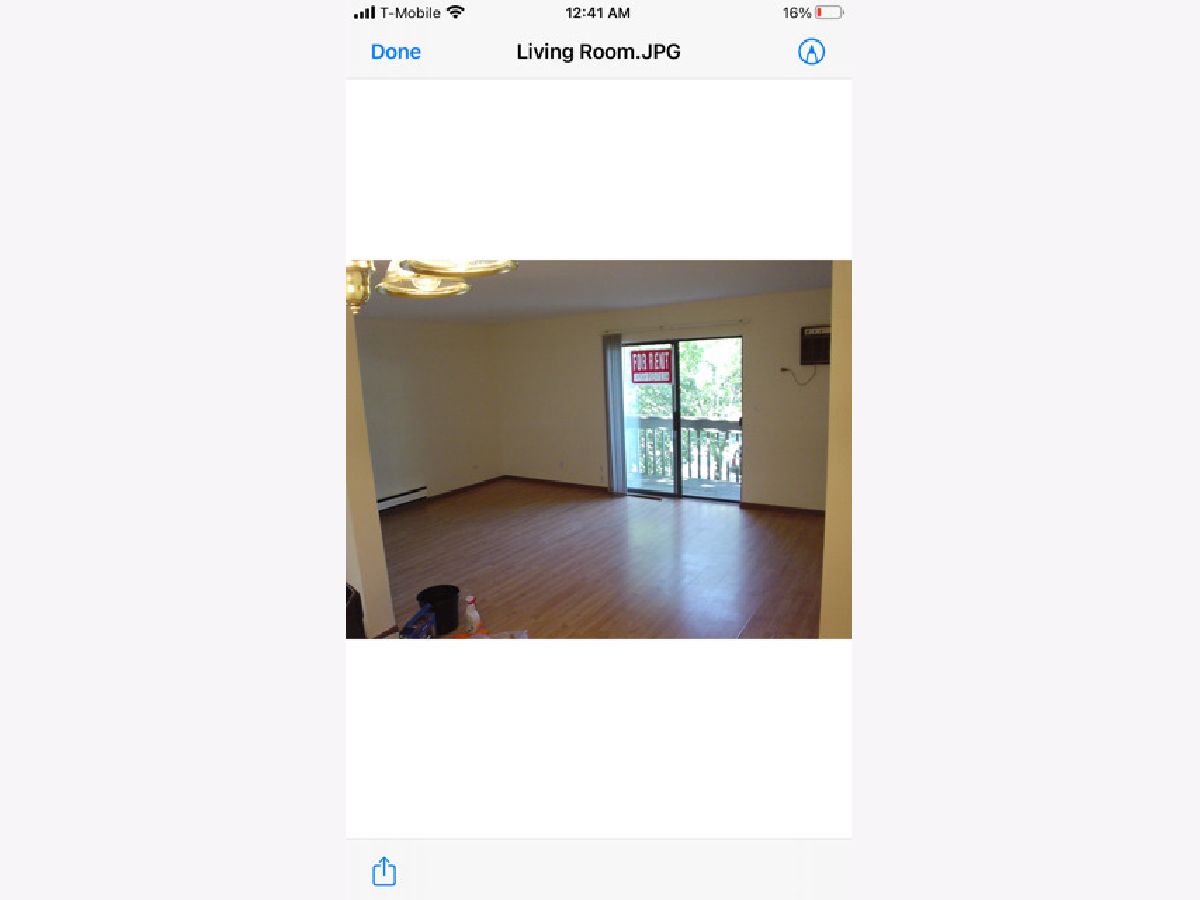This screenshot has height=900, width=1200.
Task: Share the Living Room image
Action: pos(384,871)
